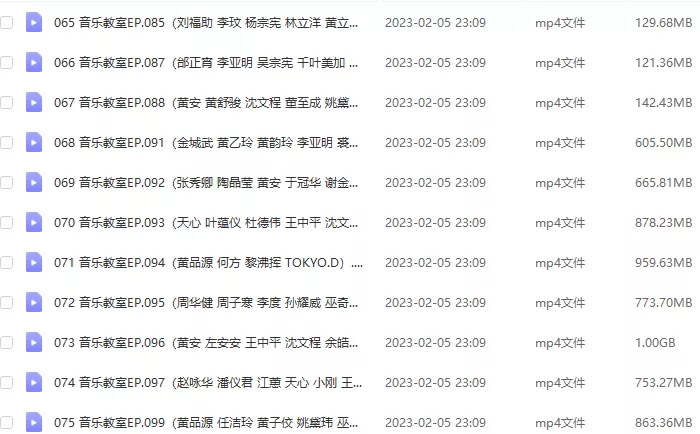Tick the checkbox next to file 066
The image size is (700, 434).
click(x=7, y=62)
